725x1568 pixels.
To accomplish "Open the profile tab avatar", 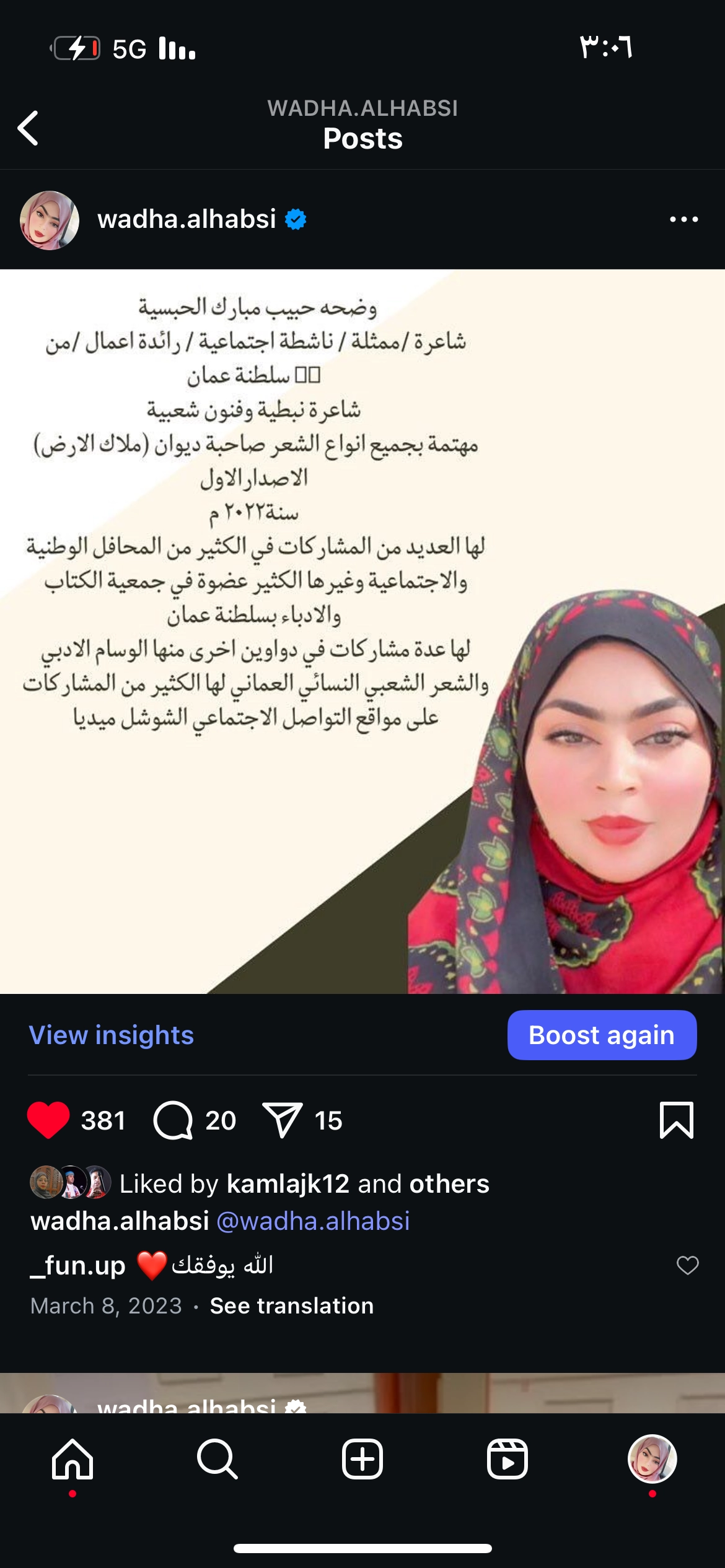I will pyautogui.click(x=652, y=1459).
